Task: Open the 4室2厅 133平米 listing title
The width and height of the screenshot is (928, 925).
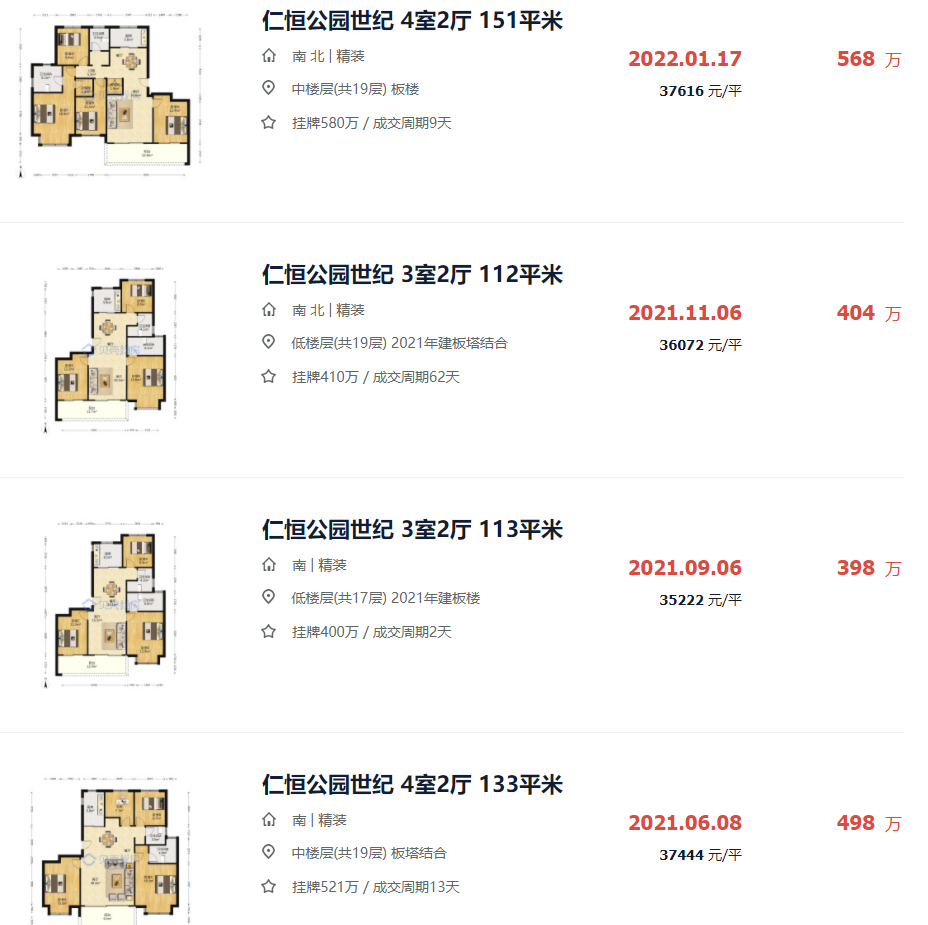Action: click(x=412, y=784)
